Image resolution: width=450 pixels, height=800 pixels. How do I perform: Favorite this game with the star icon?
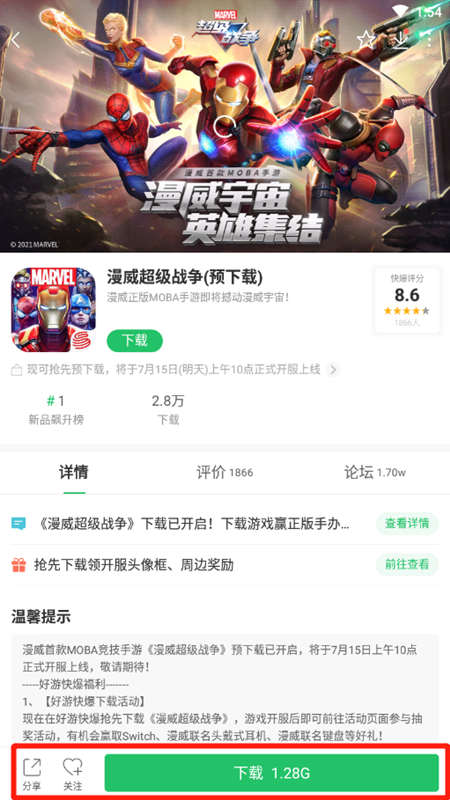[365, 40]
